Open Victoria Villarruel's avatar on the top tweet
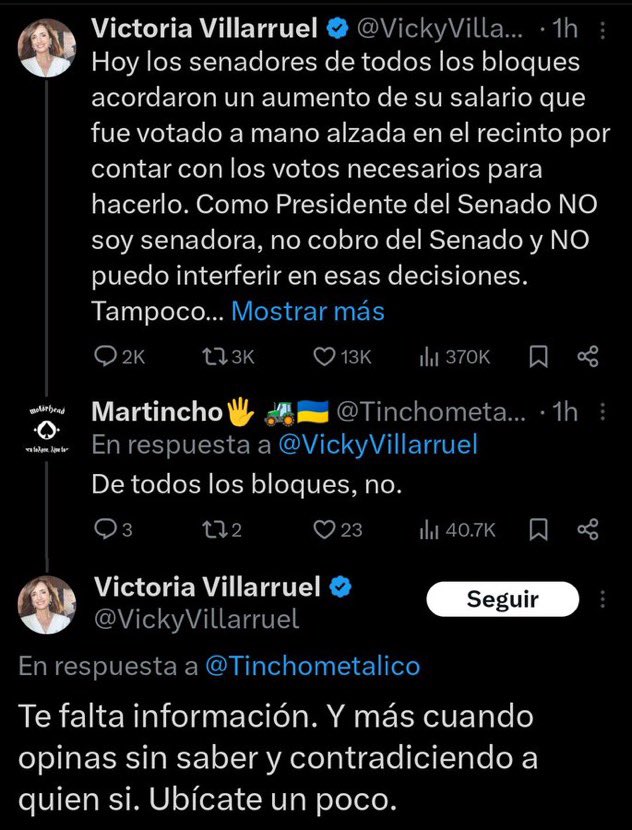Viewport: 632px width, 830px height. pyautogui.click(x=47, y=45)
